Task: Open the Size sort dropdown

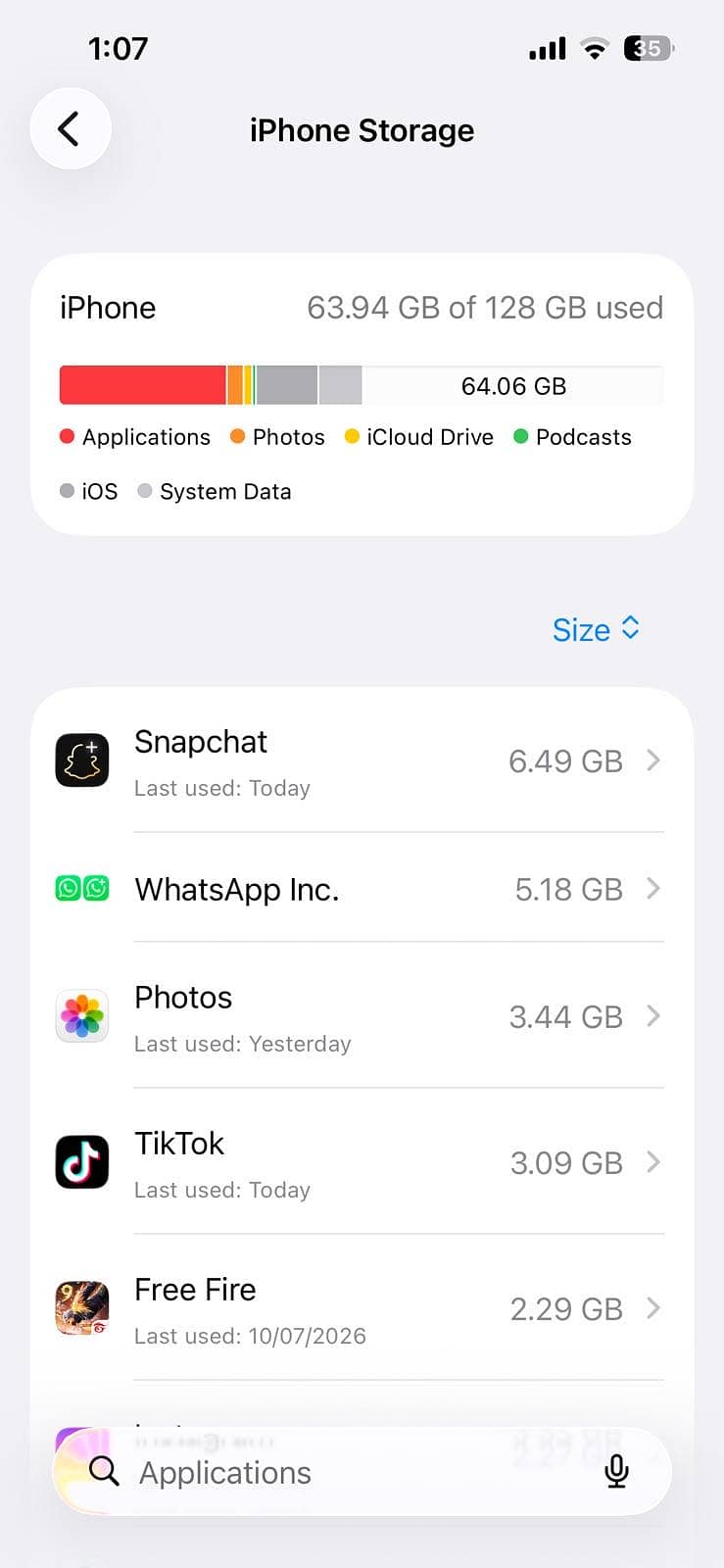Action: coord(596,629)
